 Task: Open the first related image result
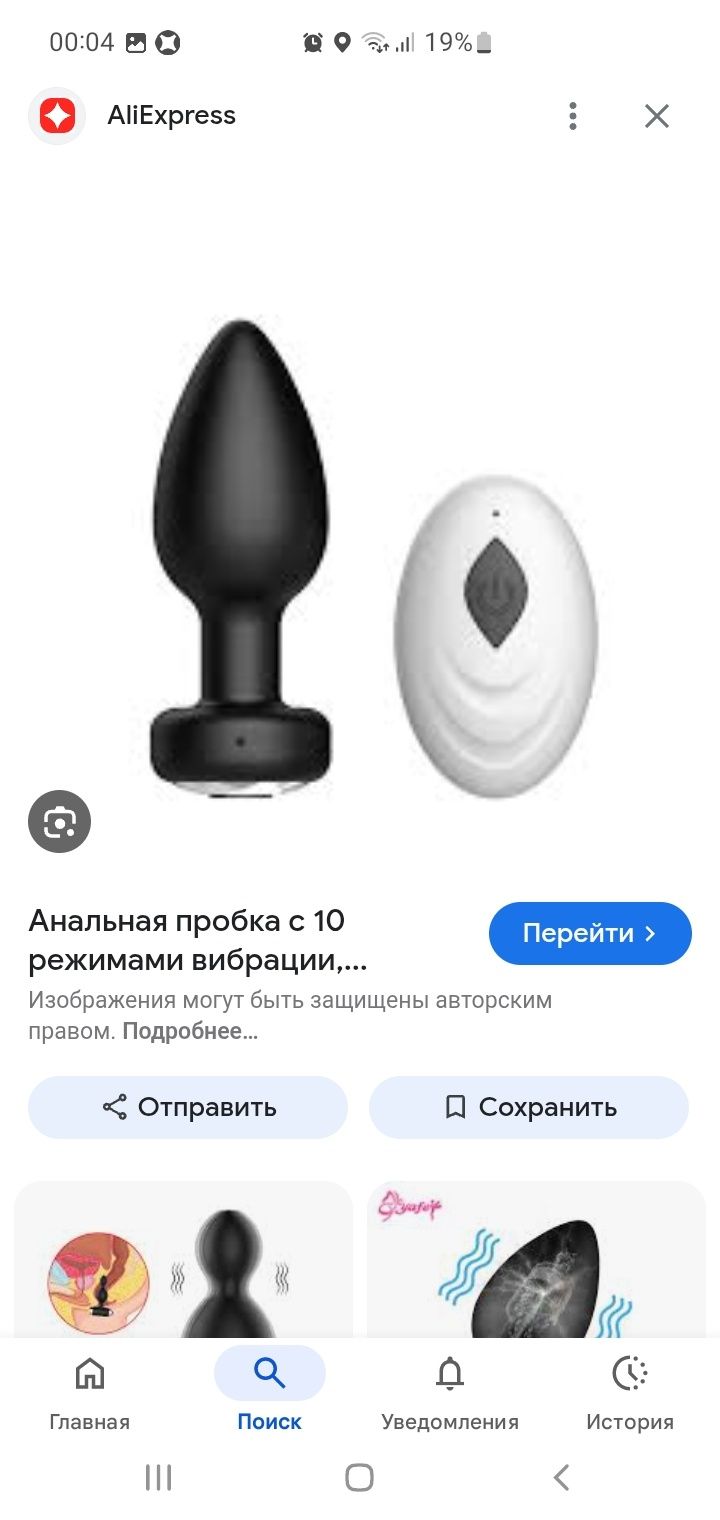click(183, 1260)
